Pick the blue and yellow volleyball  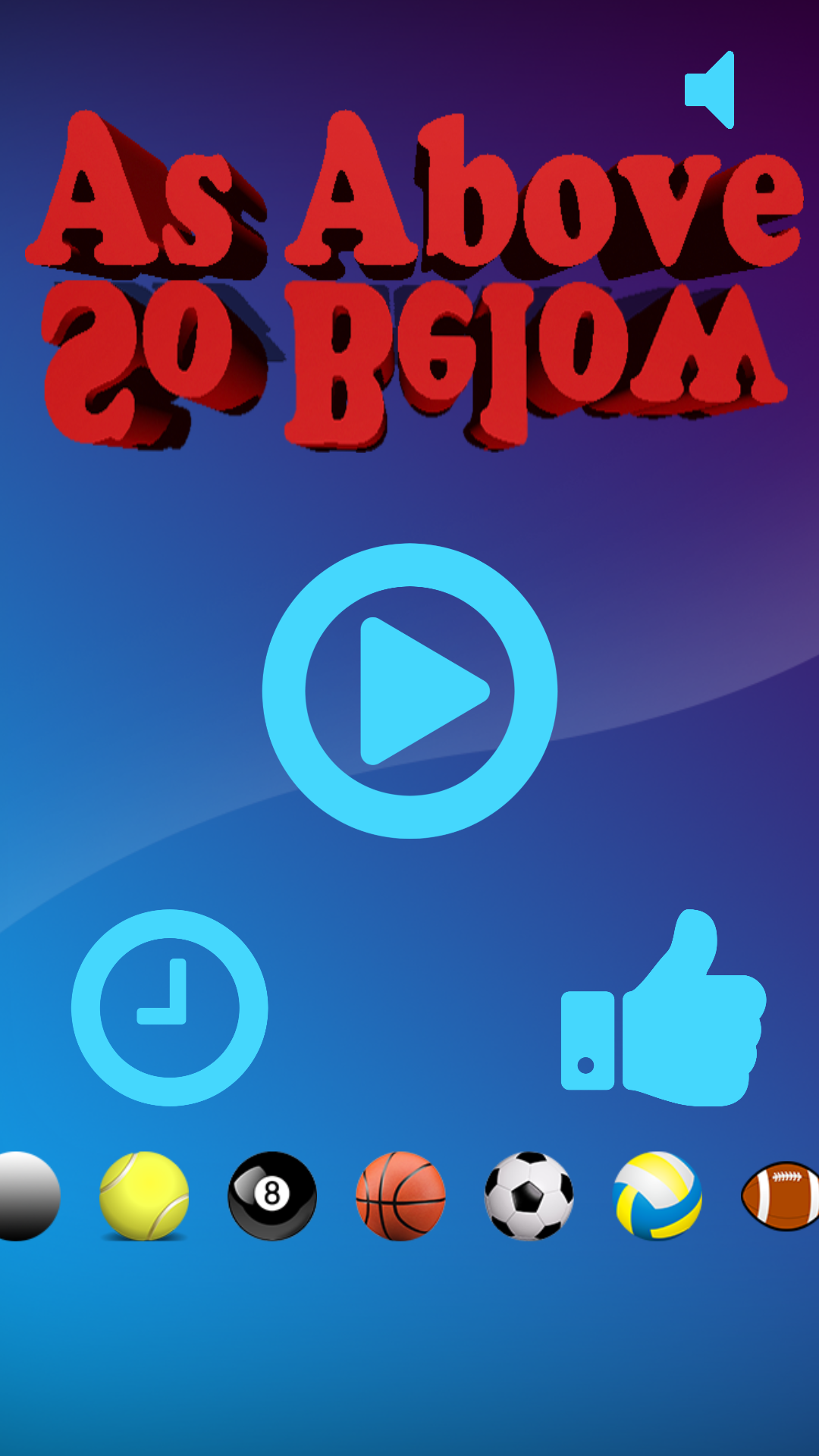click(x=657, y=1196)
